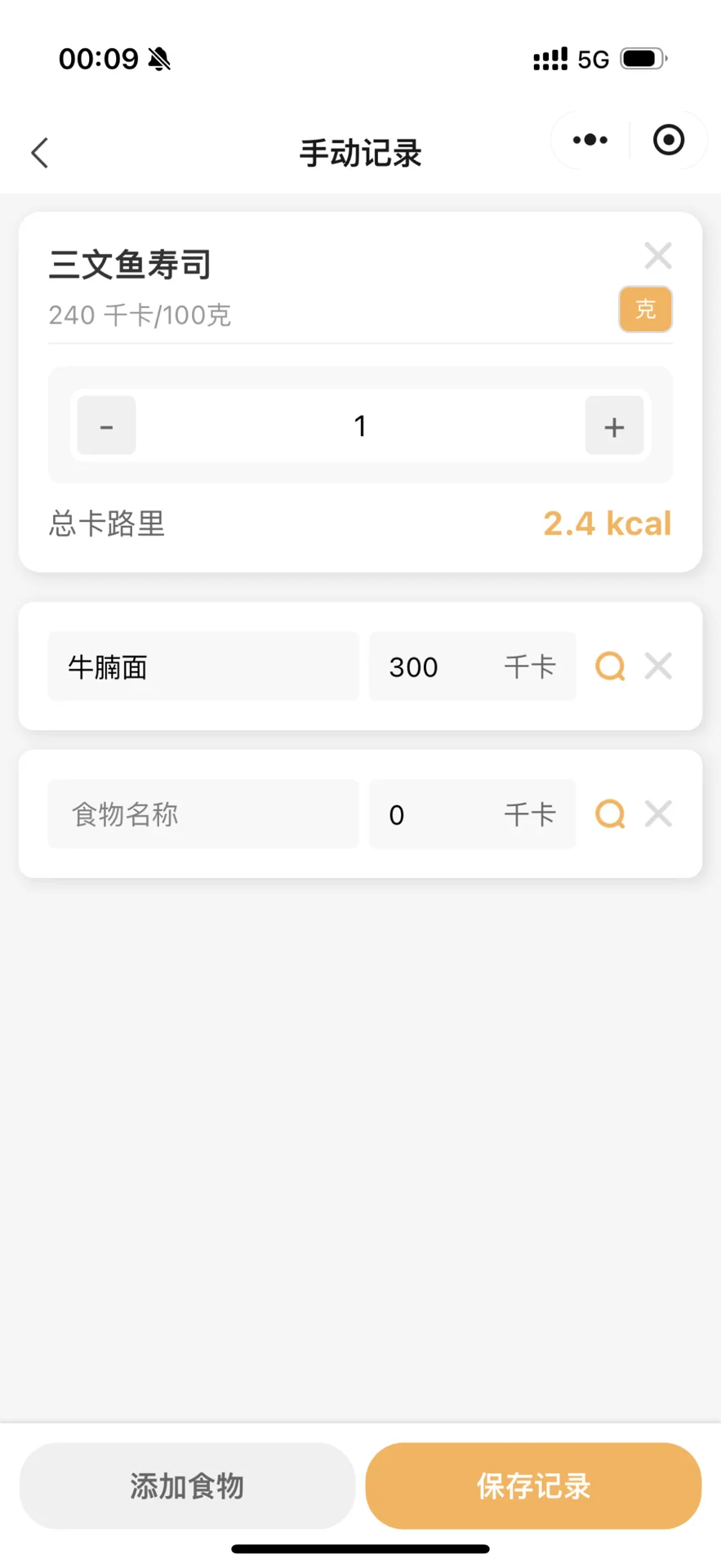Close the mini program via target icon
The image size is (721, 1568).
(668, 140)
